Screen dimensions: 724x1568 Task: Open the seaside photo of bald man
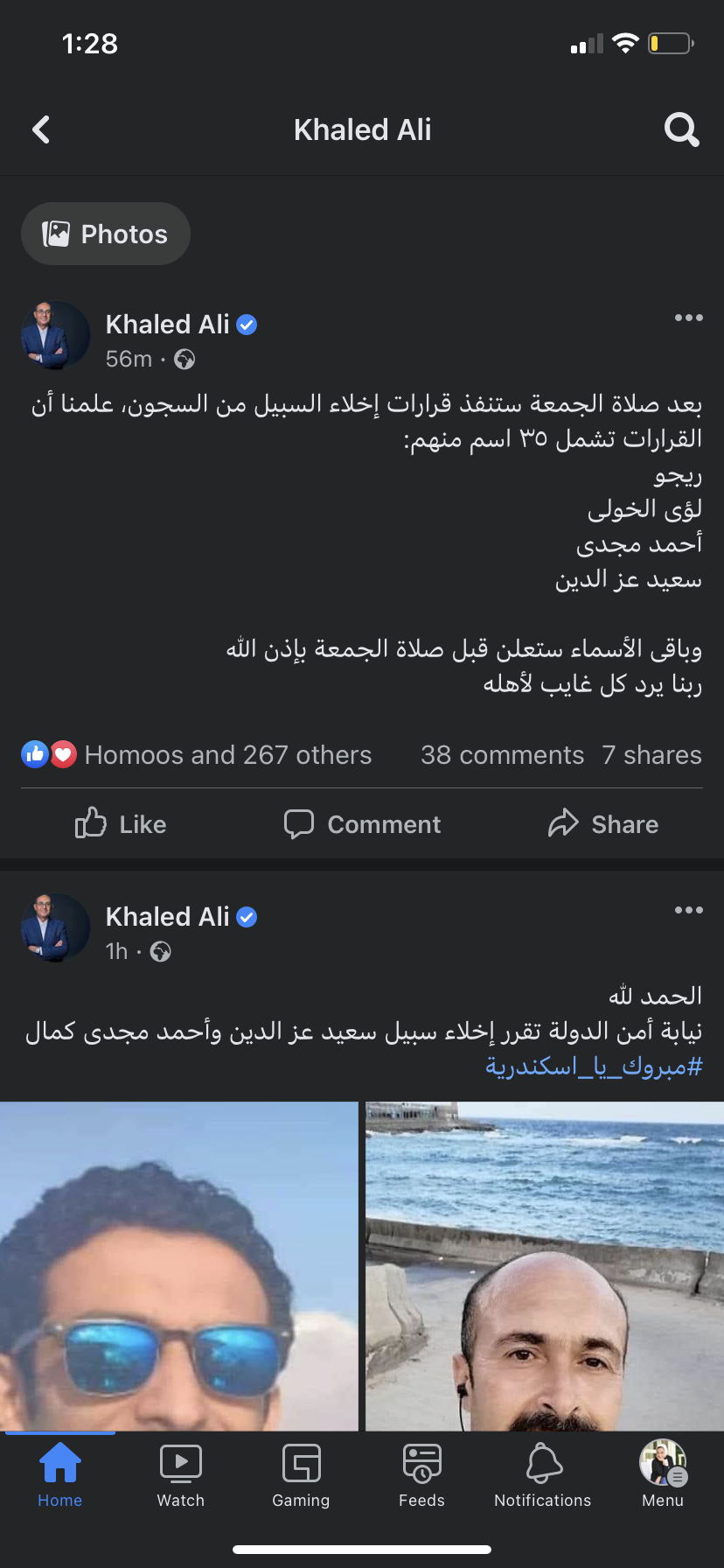(x=544, y=1265)
